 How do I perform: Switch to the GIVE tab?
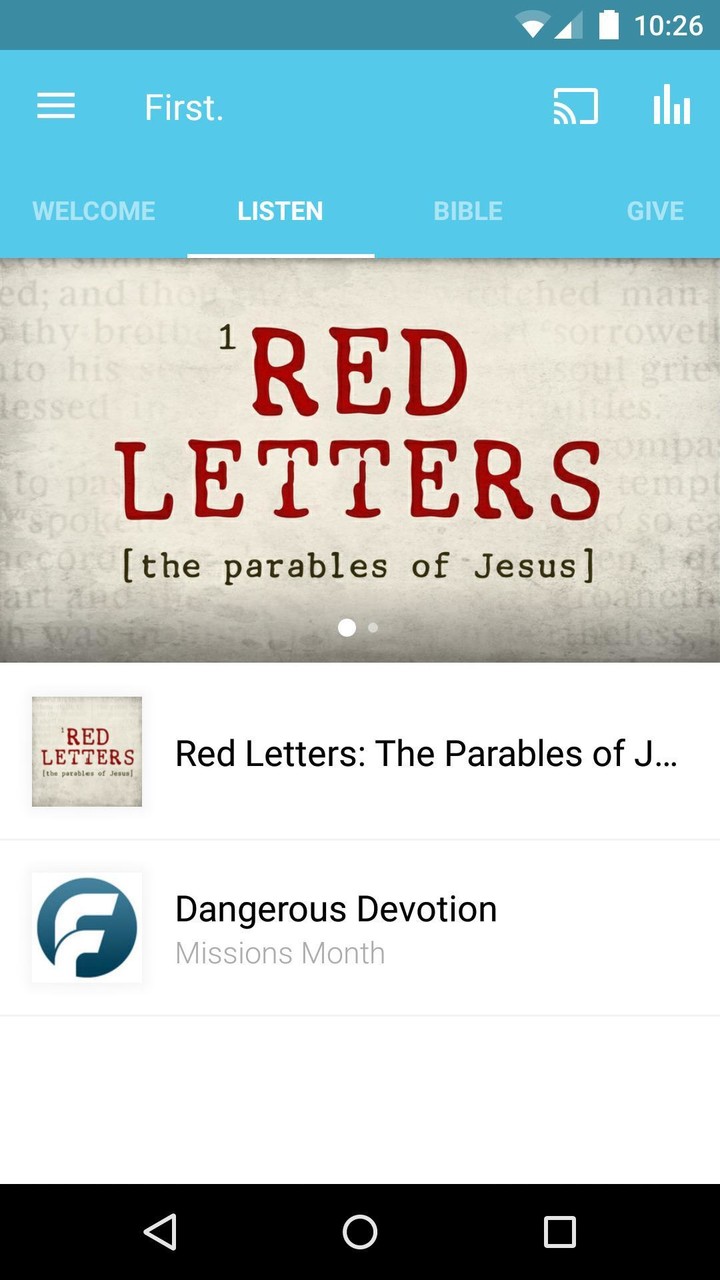pos(655,210)
